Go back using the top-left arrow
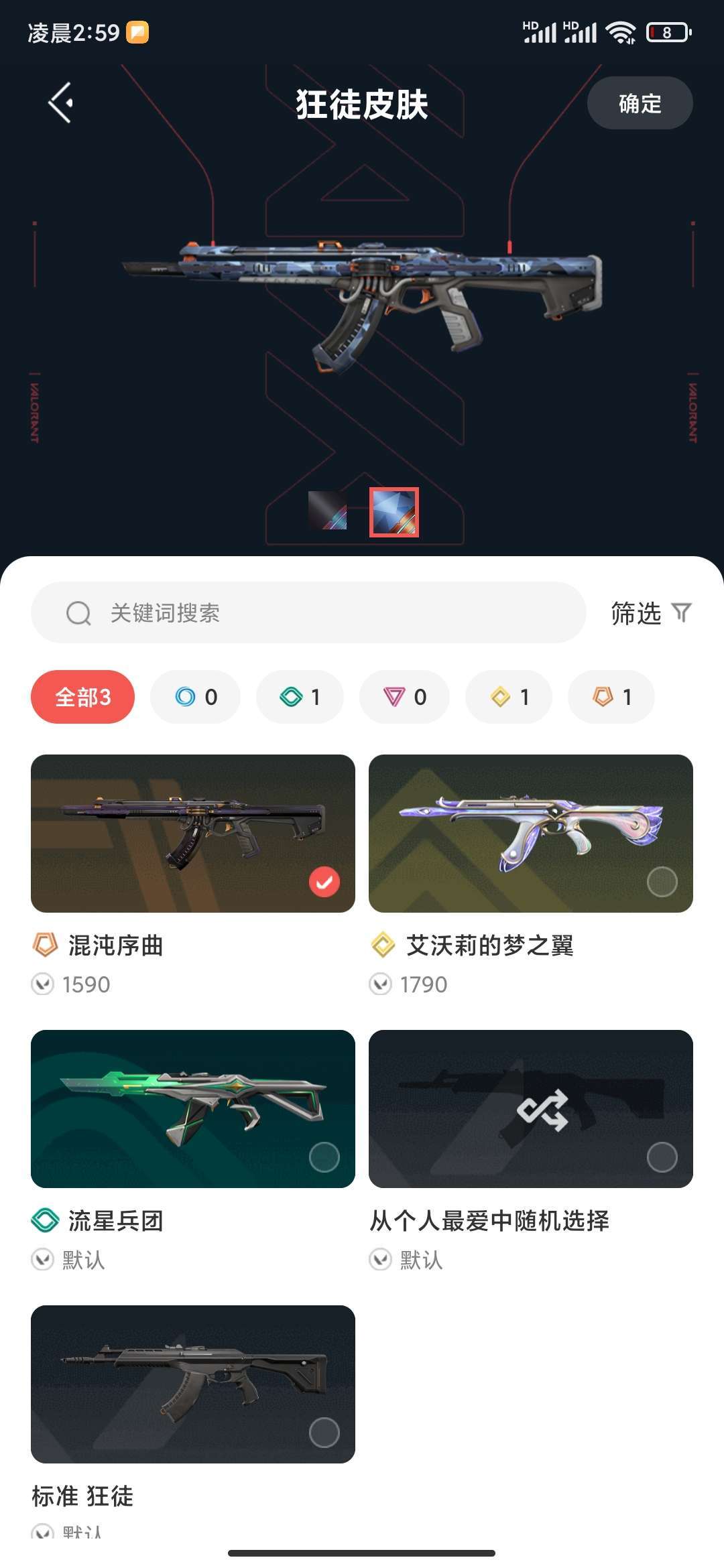The image size is (724, 1568). point(60,103)
